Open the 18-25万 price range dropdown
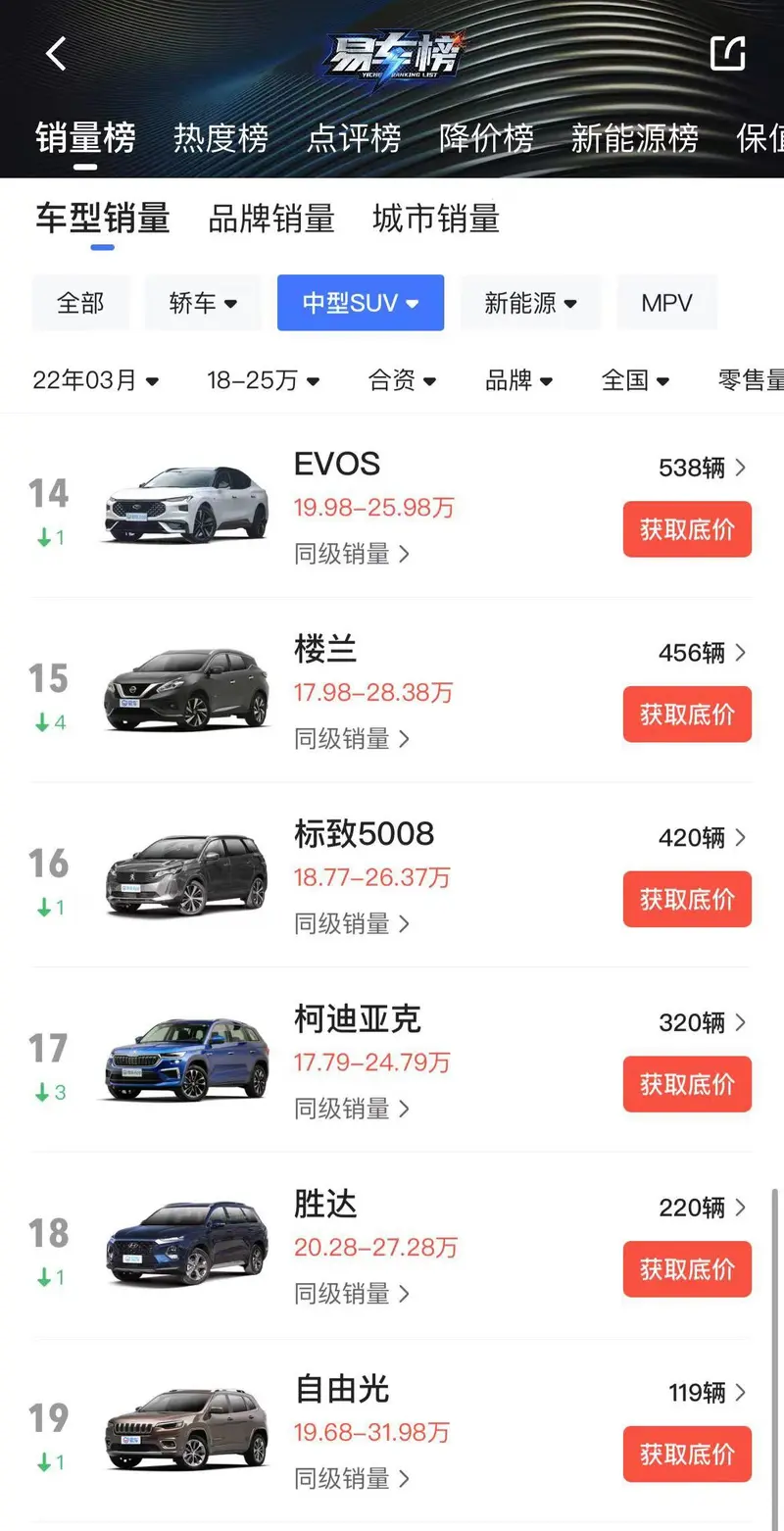The width and height of the screenshot is (784, 1531). [x=263, y=380]
